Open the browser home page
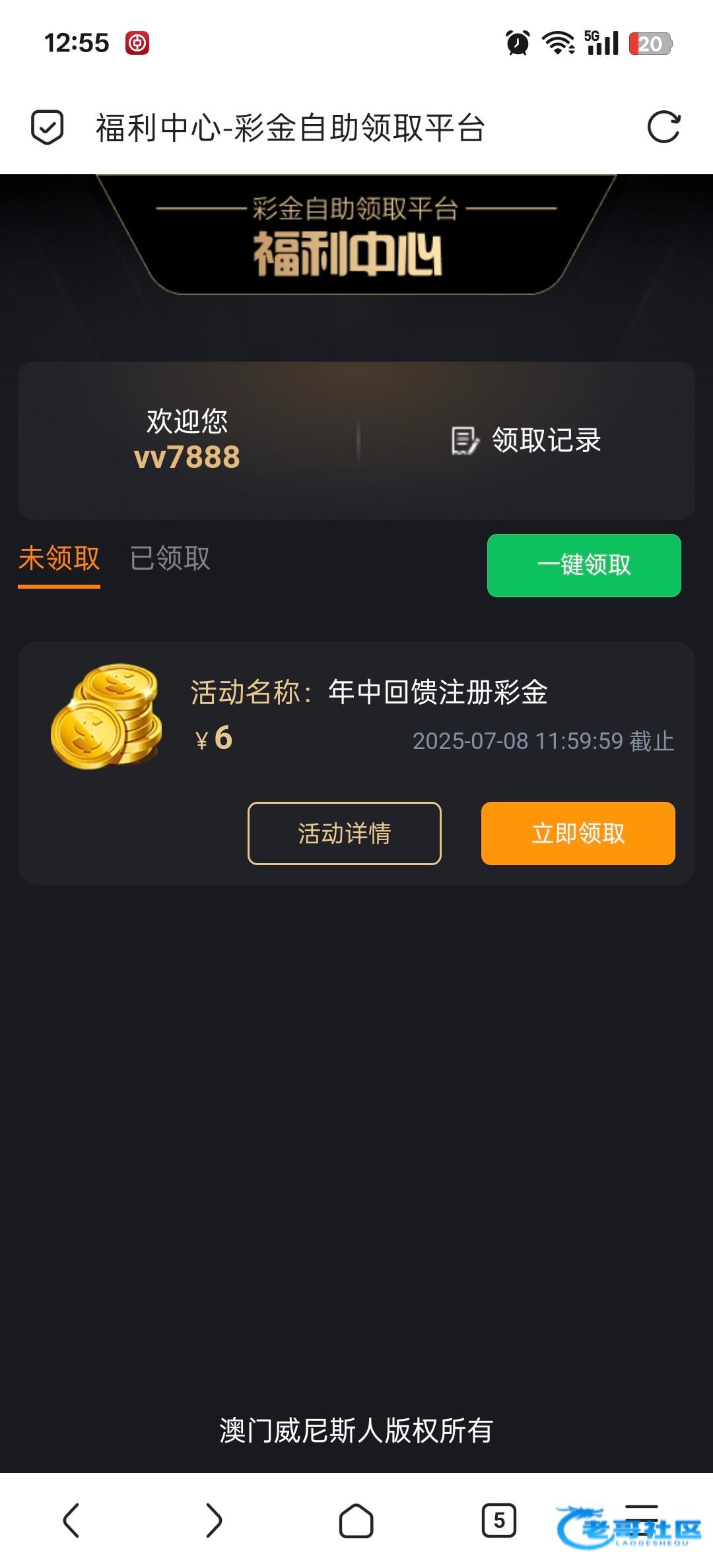Screen dimensions: 713x1568 [356, 1520]
